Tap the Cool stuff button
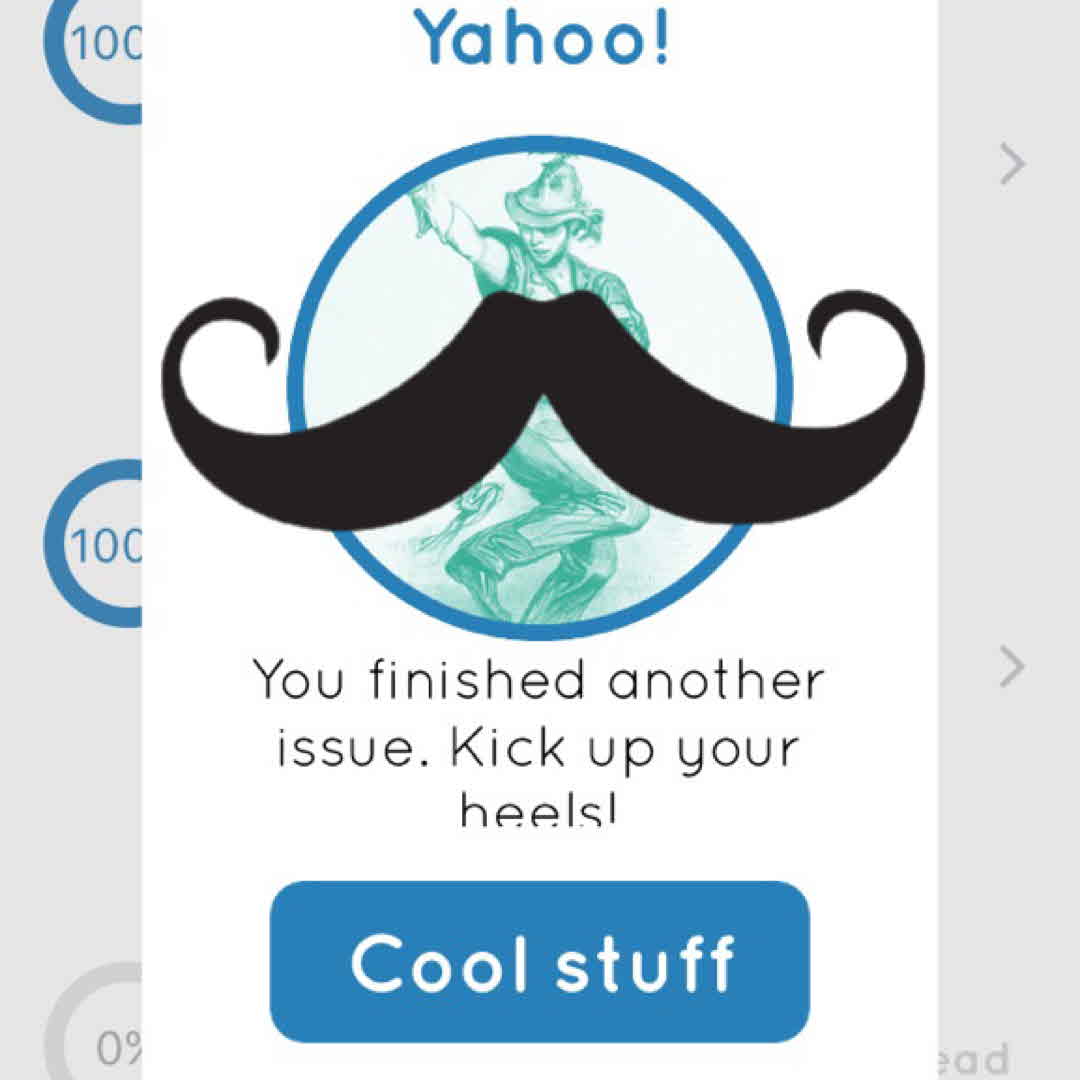1080x1080 pixels. (539, 961)
